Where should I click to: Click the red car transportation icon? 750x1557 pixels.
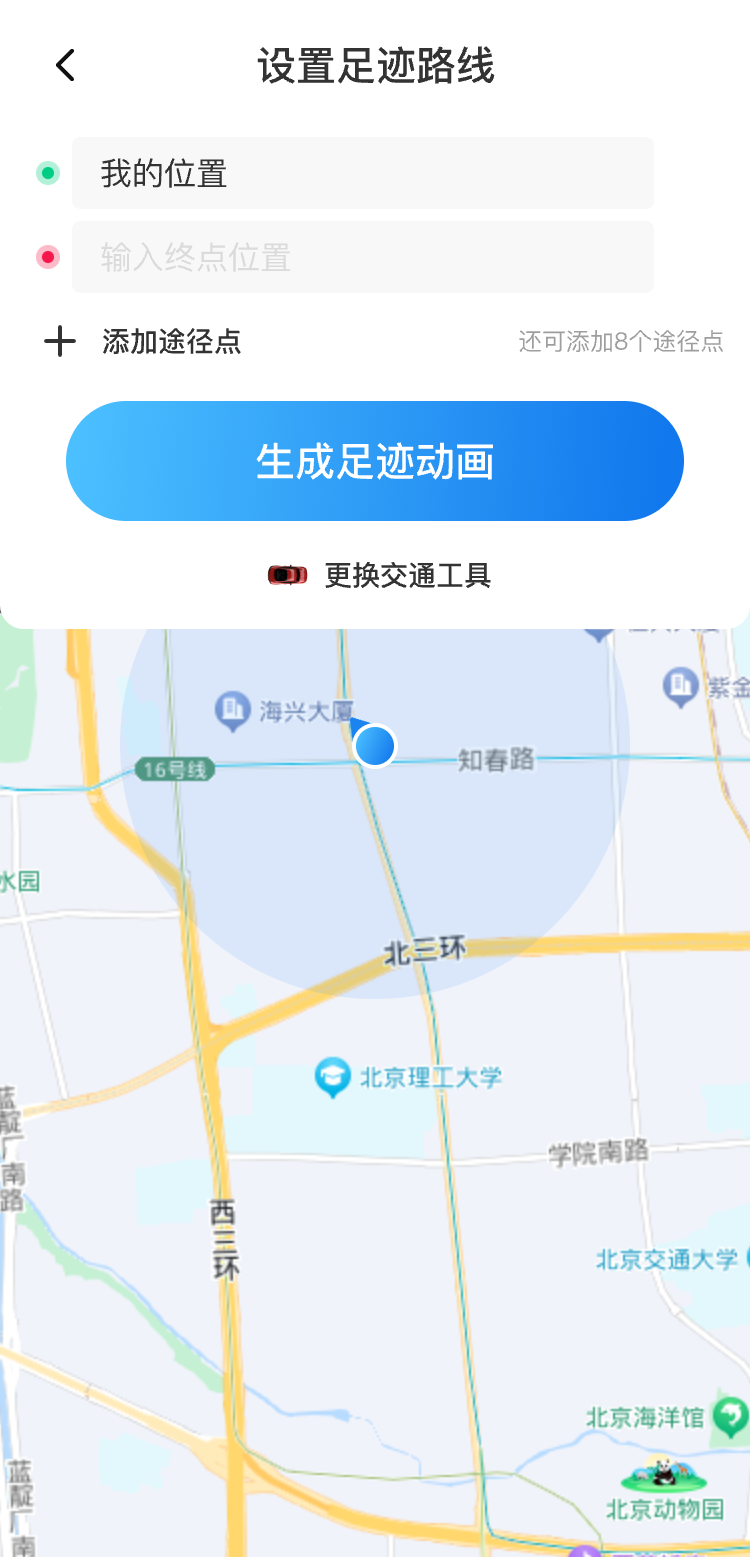click(287, 575)
